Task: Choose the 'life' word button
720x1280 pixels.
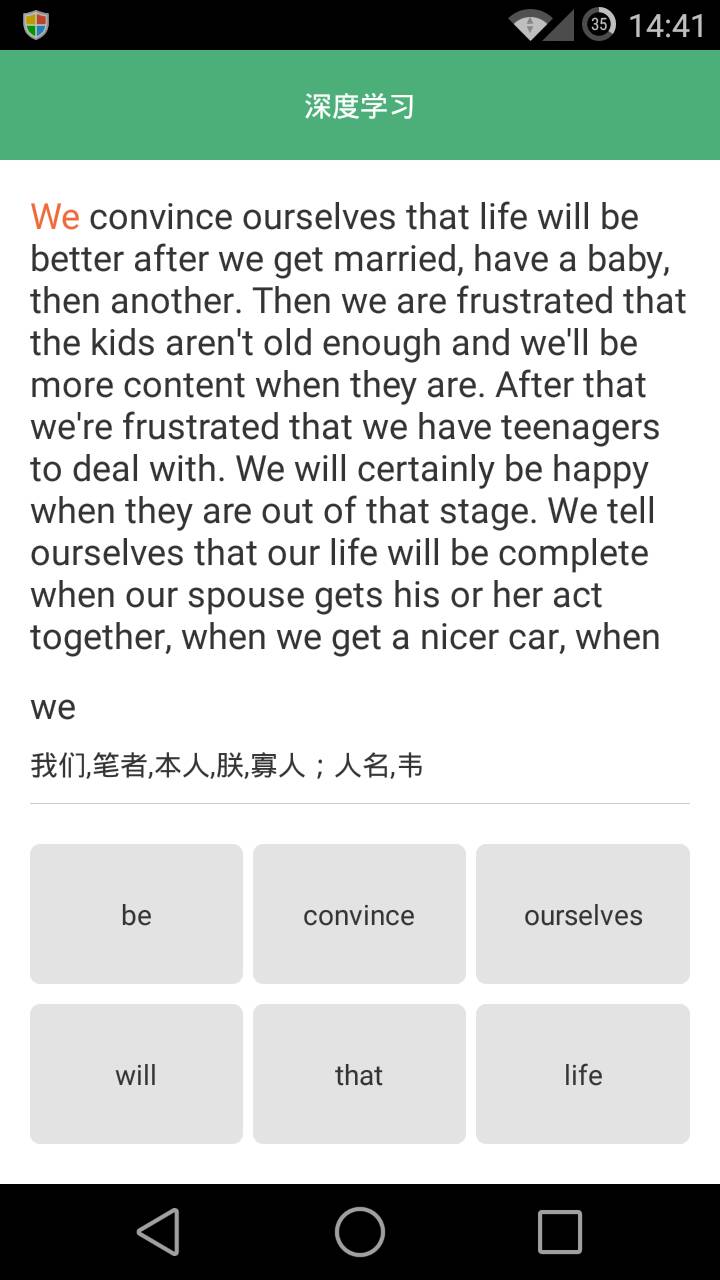Action: point(582,1074)
